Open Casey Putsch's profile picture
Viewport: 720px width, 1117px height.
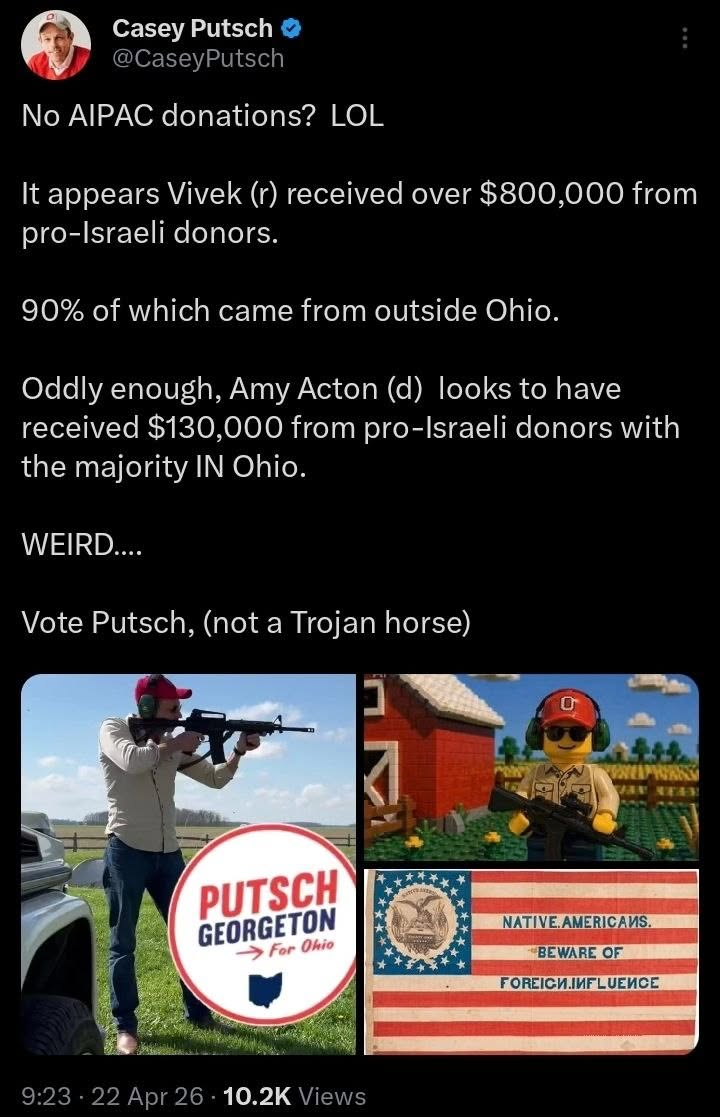click(x=56, y=45)
